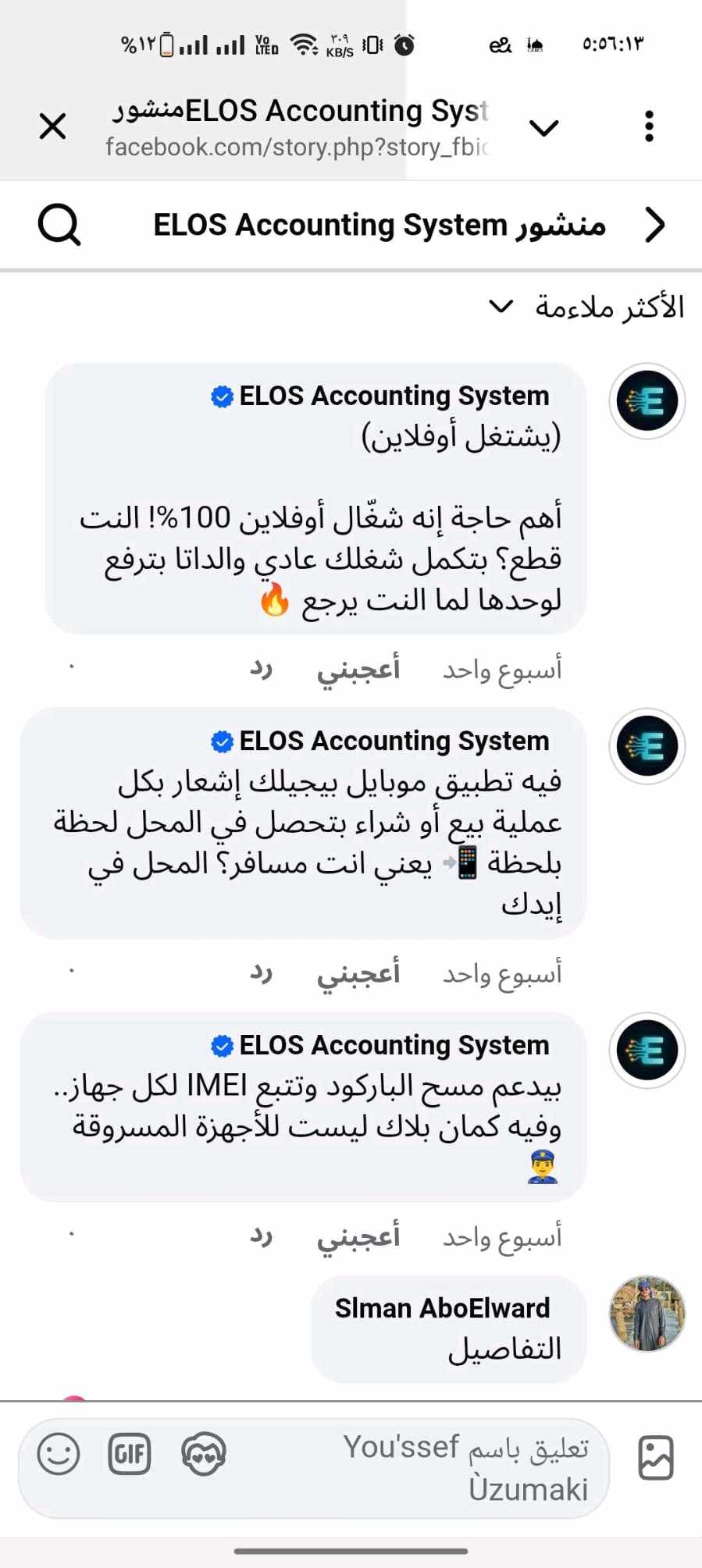Image resolution: width=702 pixels, height=1568 pixels.
Task: Go back using the header arrow
Action: [x=654, y=226]
